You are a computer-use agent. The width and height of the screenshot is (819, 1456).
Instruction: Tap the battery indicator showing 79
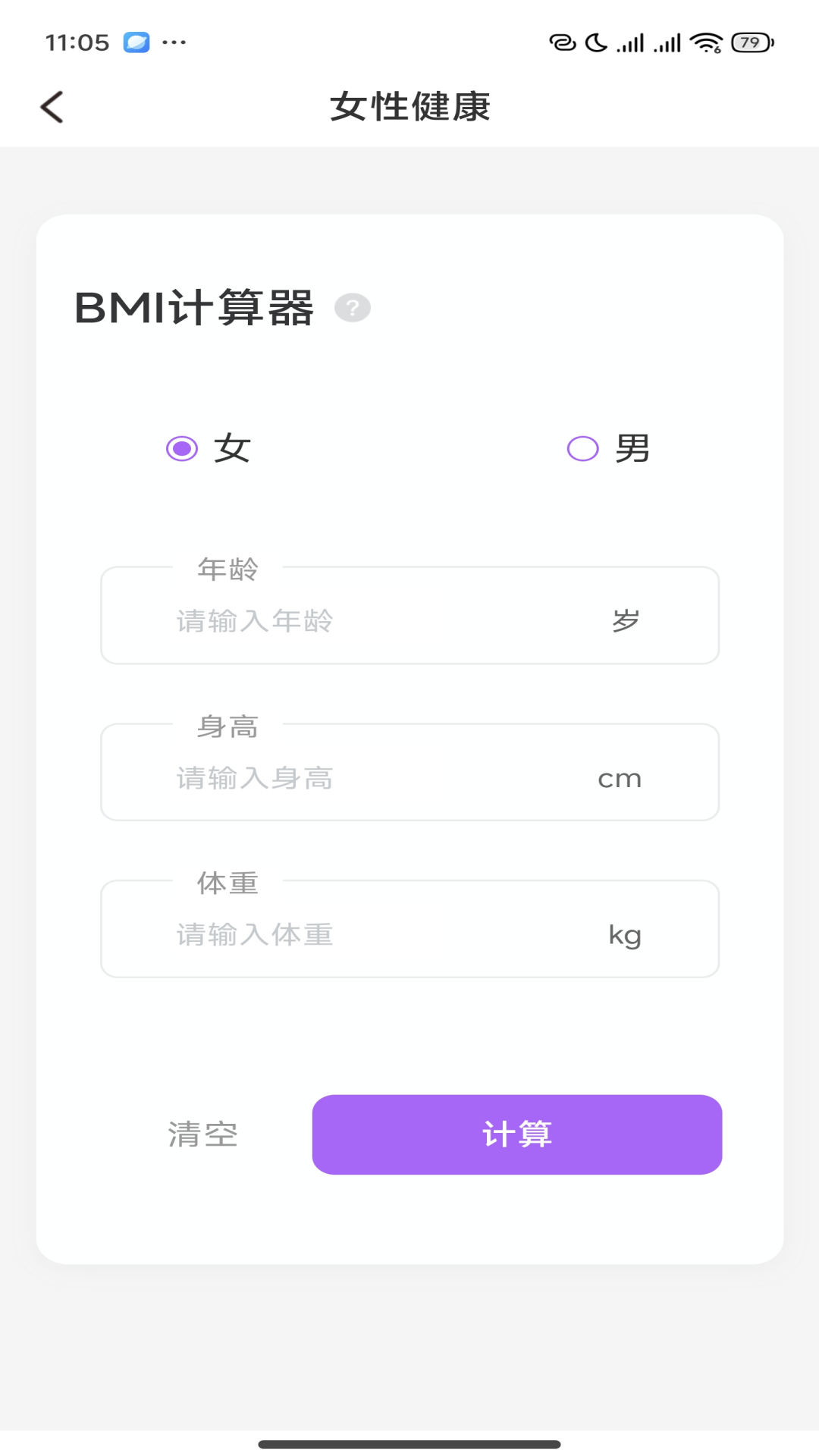[751, 42]
